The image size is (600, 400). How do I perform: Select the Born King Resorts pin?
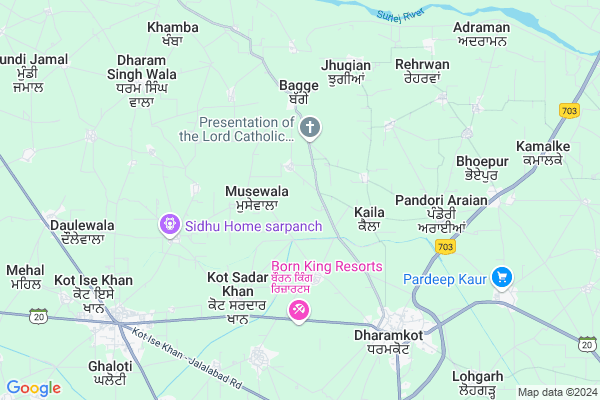tap(298, 312)
